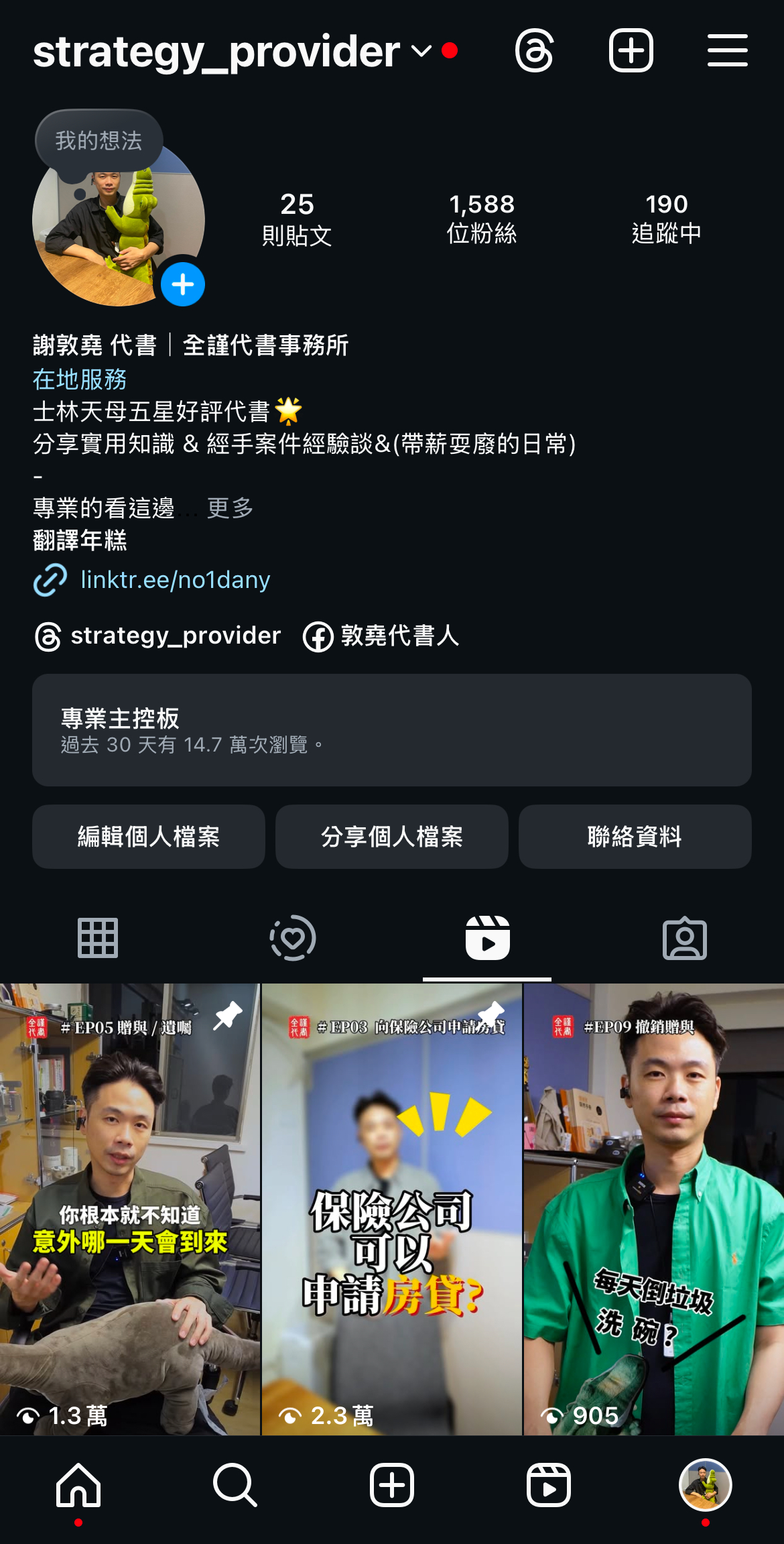
Task: Open the linktr.ee/no1dany link
Action: point(174,580)
